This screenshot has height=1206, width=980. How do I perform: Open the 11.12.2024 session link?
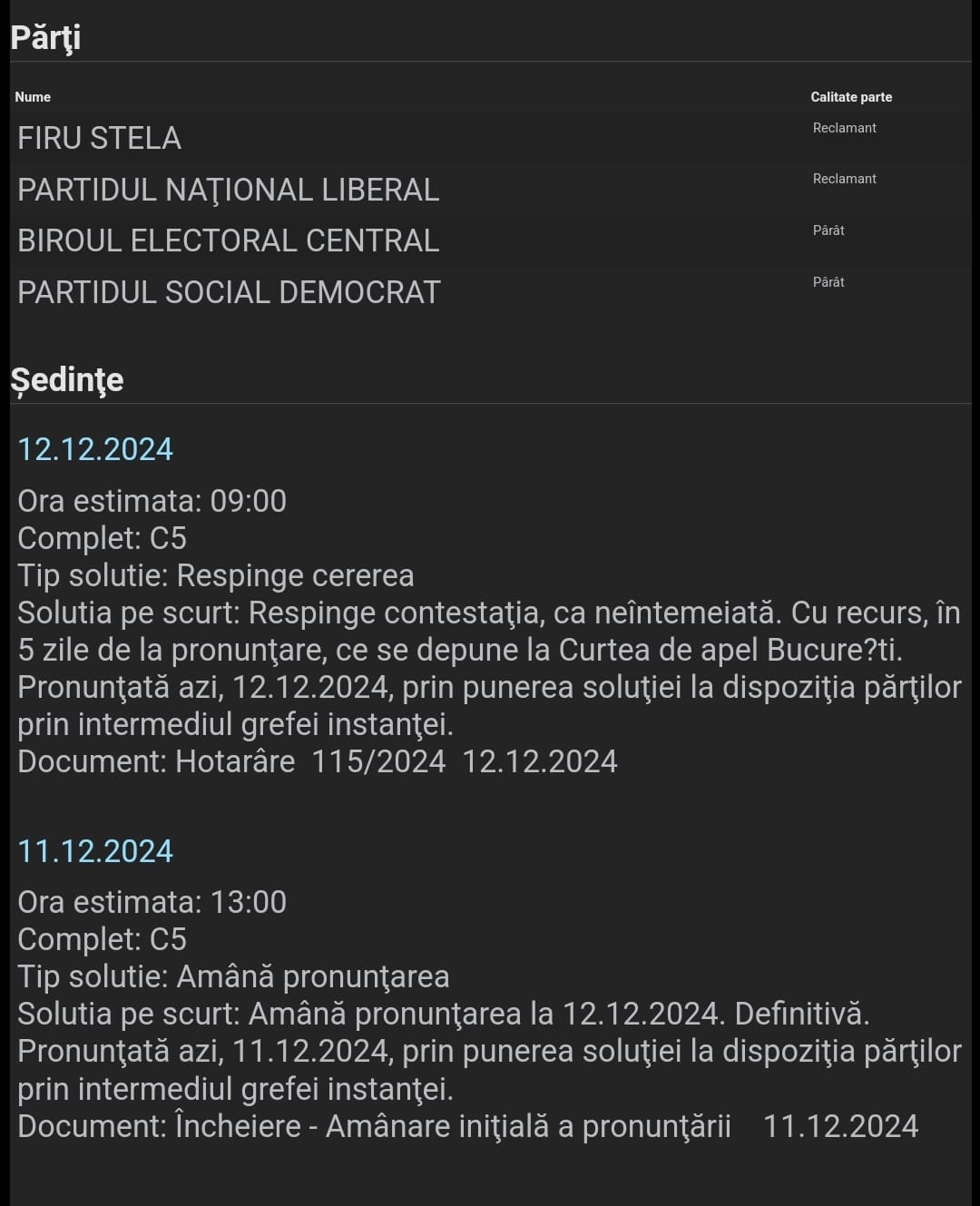pos(95,851)
